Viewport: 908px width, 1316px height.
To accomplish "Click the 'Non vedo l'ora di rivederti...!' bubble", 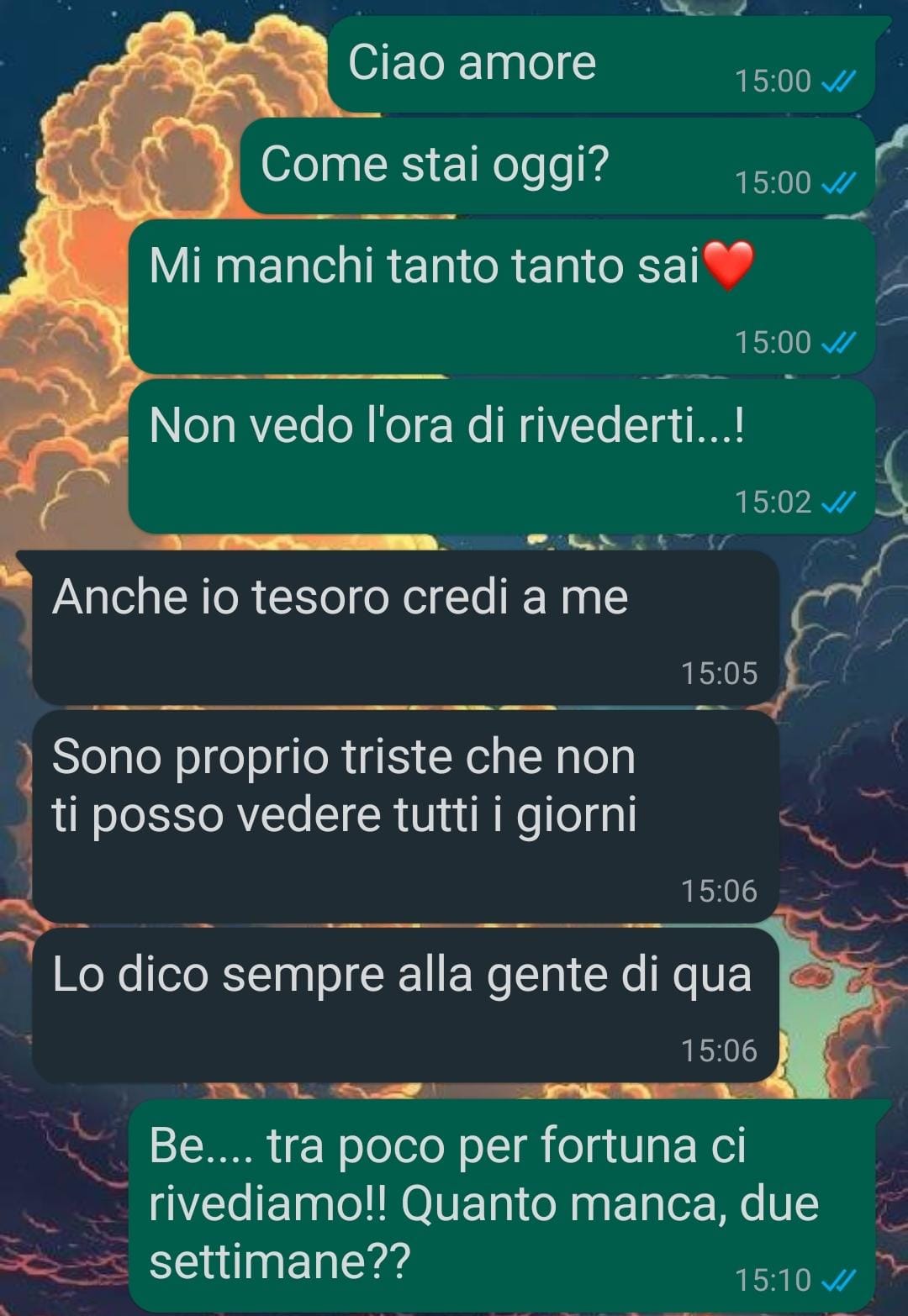I will tap(496, 454).
